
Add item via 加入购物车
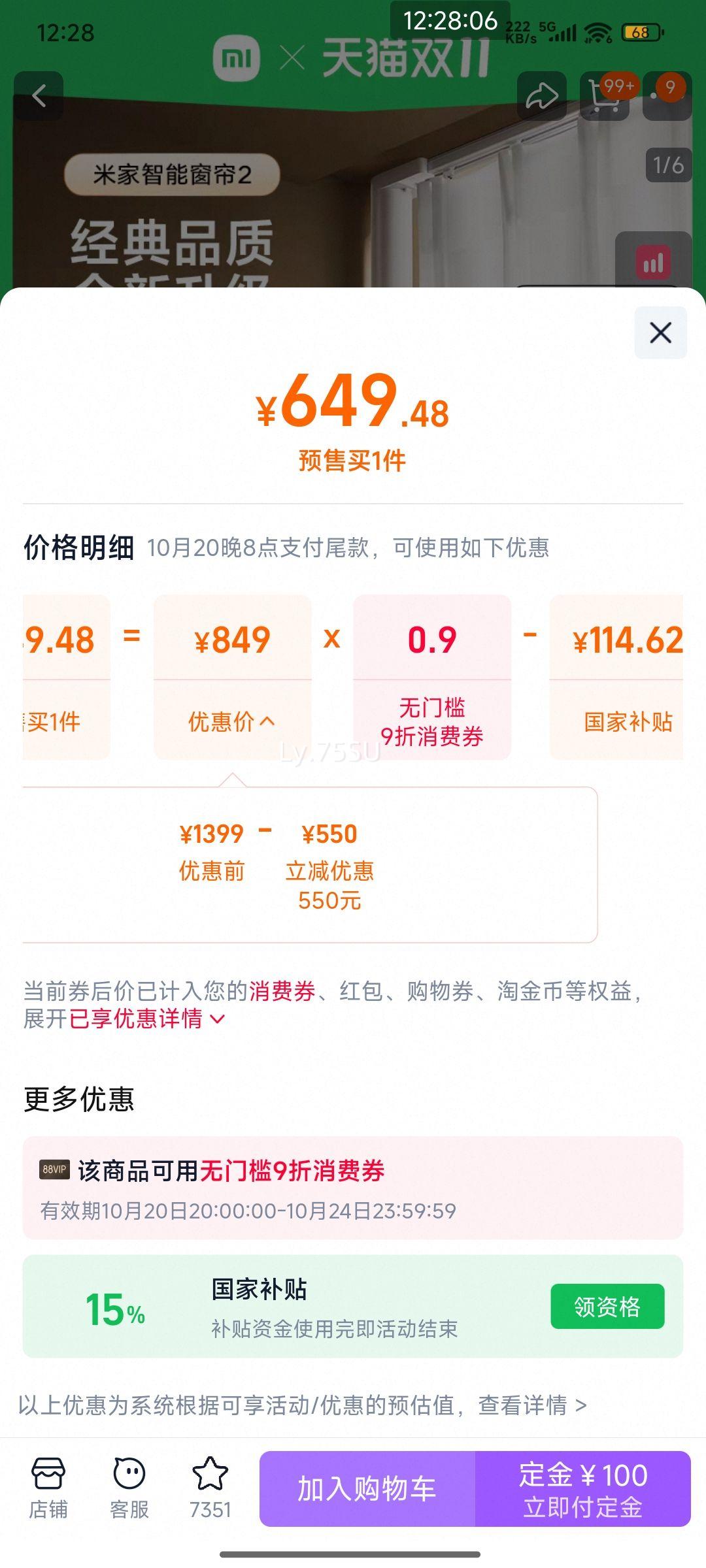click(367, 1489)
